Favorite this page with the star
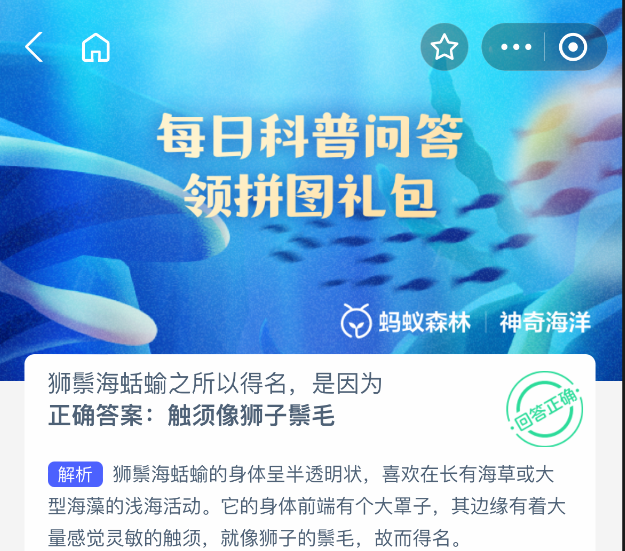 444,47
